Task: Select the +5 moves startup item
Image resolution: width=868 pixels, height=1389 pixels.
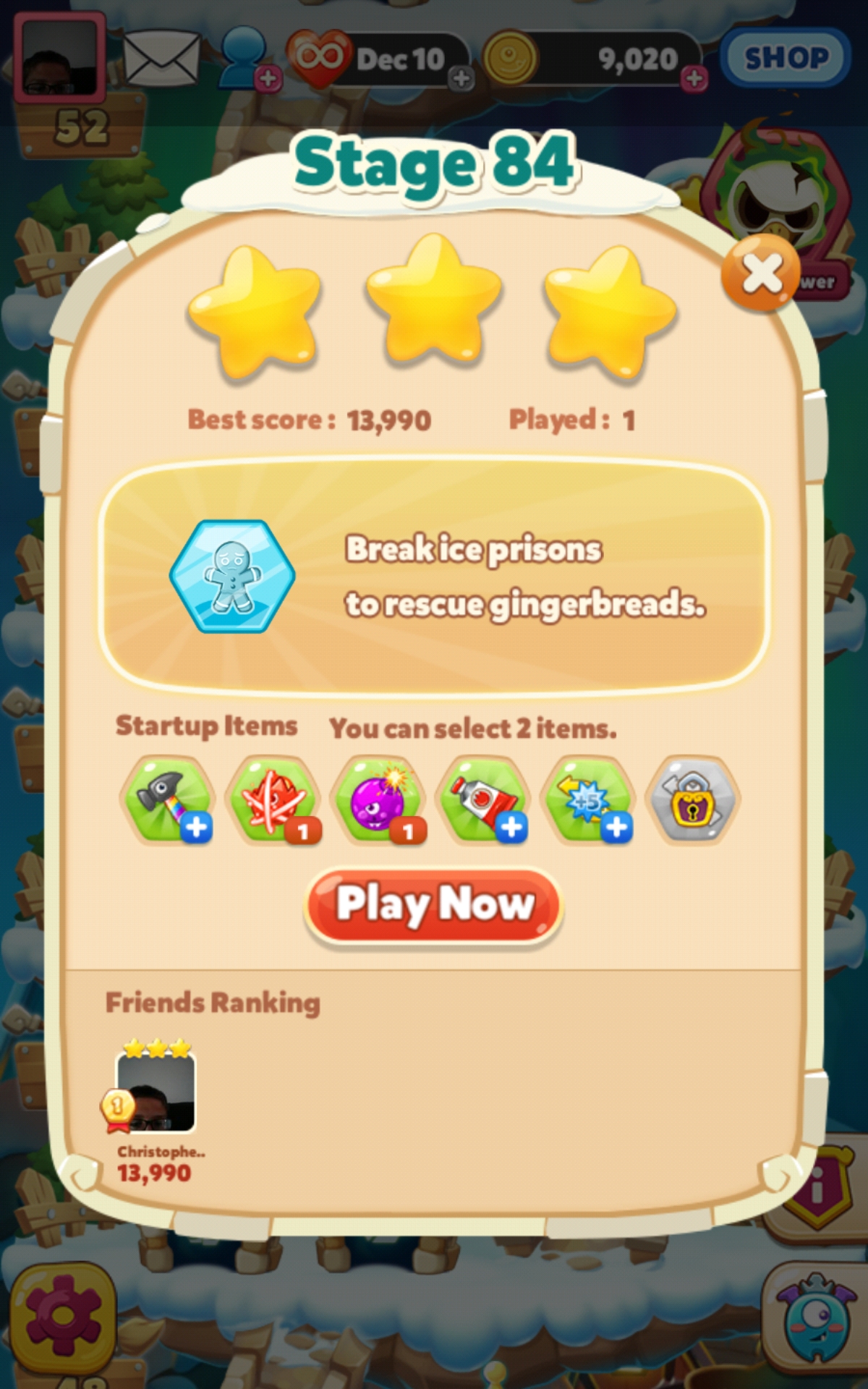Action: click(x=588, y=800)
